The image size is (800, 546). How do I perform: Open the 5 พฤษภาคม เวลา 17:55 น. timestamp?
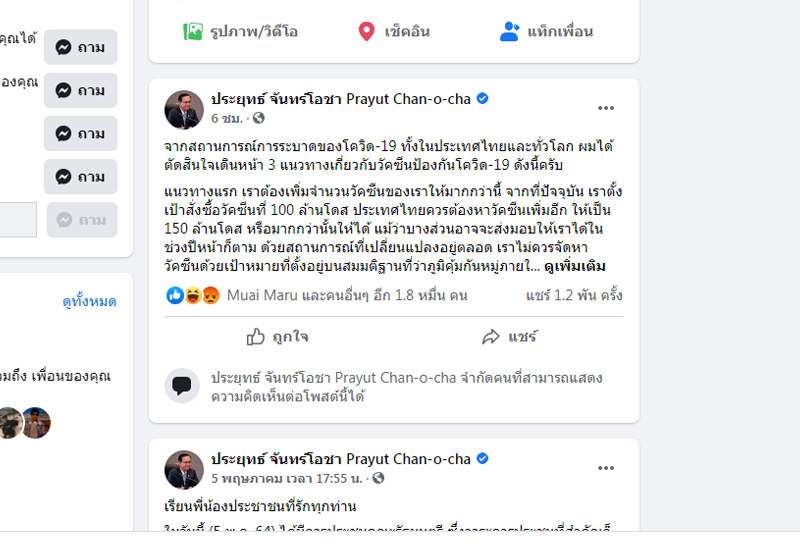[284, 478]
